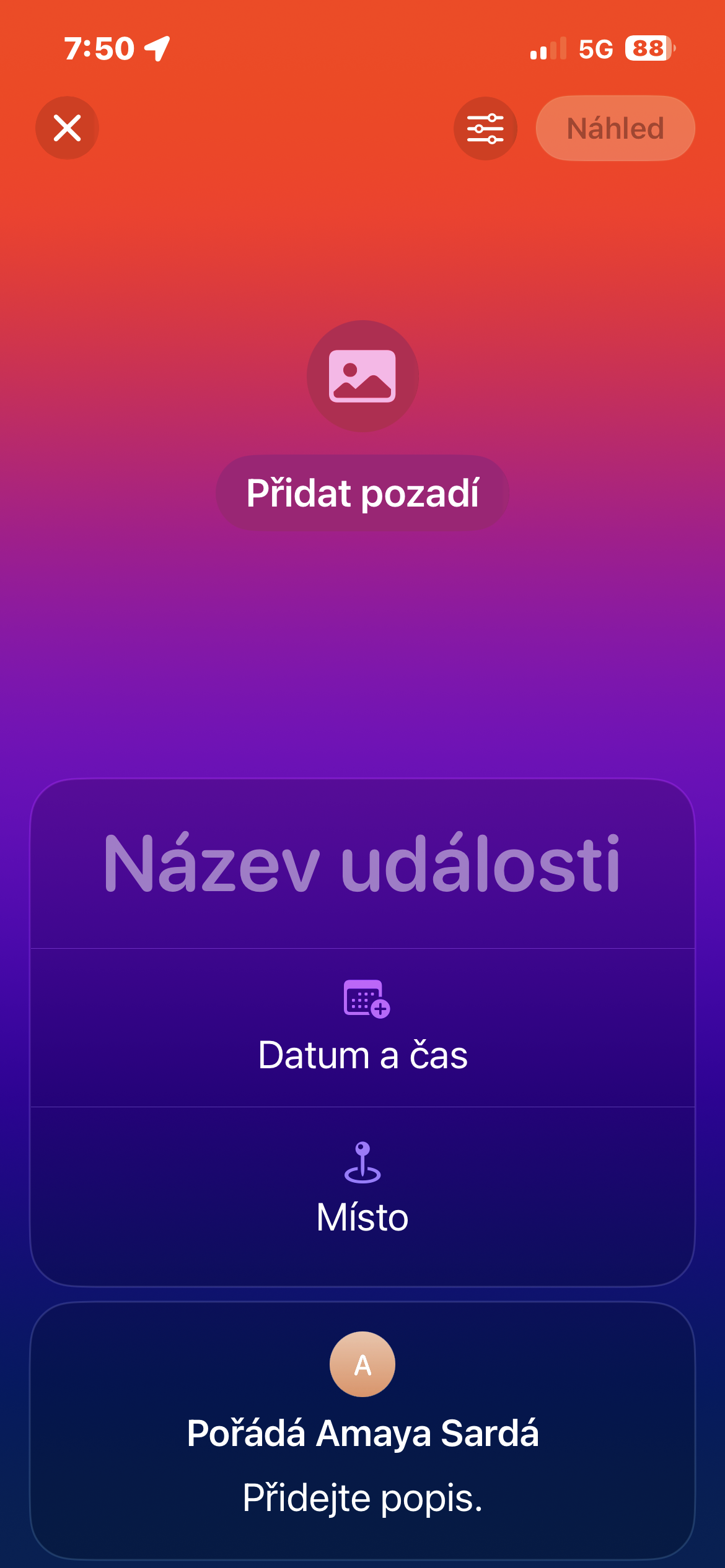Set Datum a čas for the event
The image size is (725, 1568).
[x=362, y=1028]
